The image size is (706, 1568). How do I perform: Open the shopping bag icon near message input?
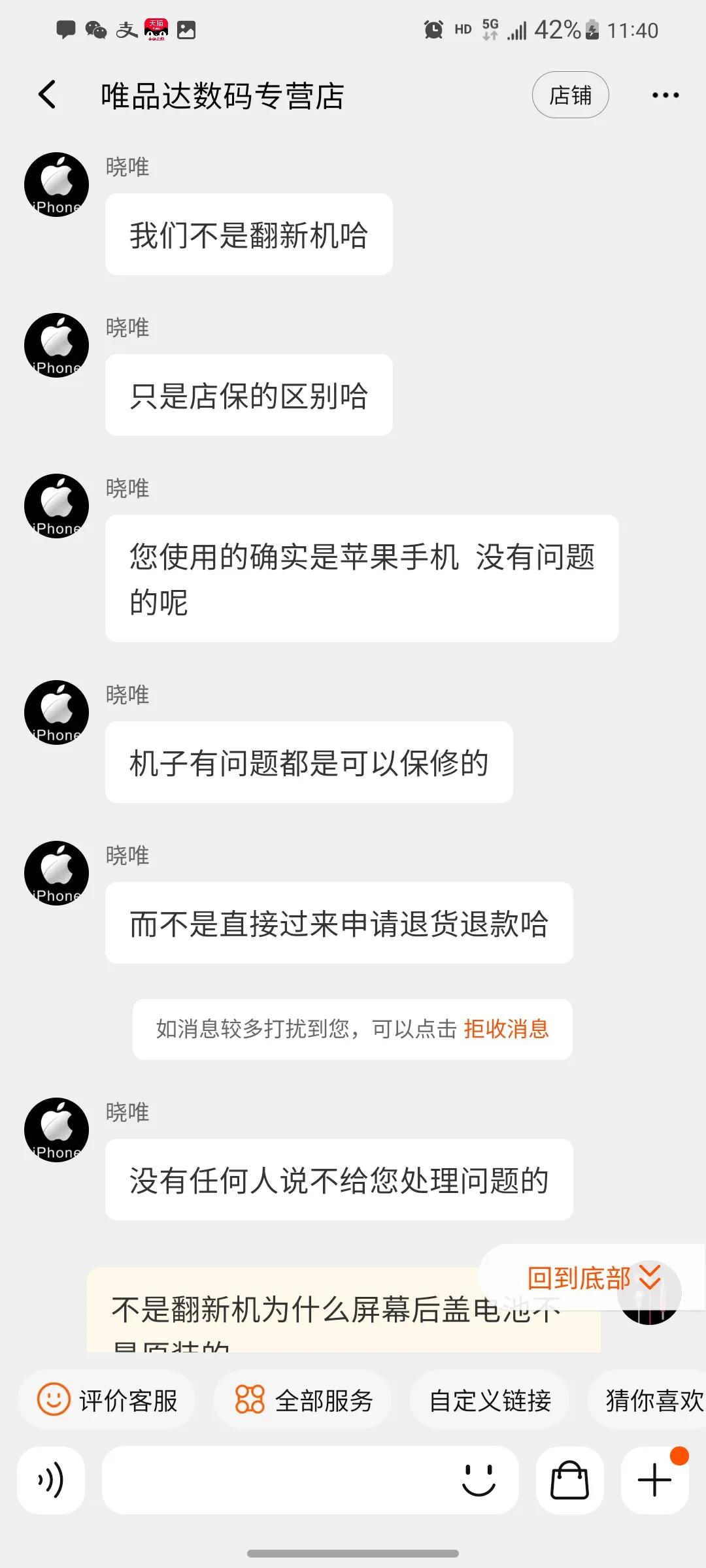tap(568, 1481)
